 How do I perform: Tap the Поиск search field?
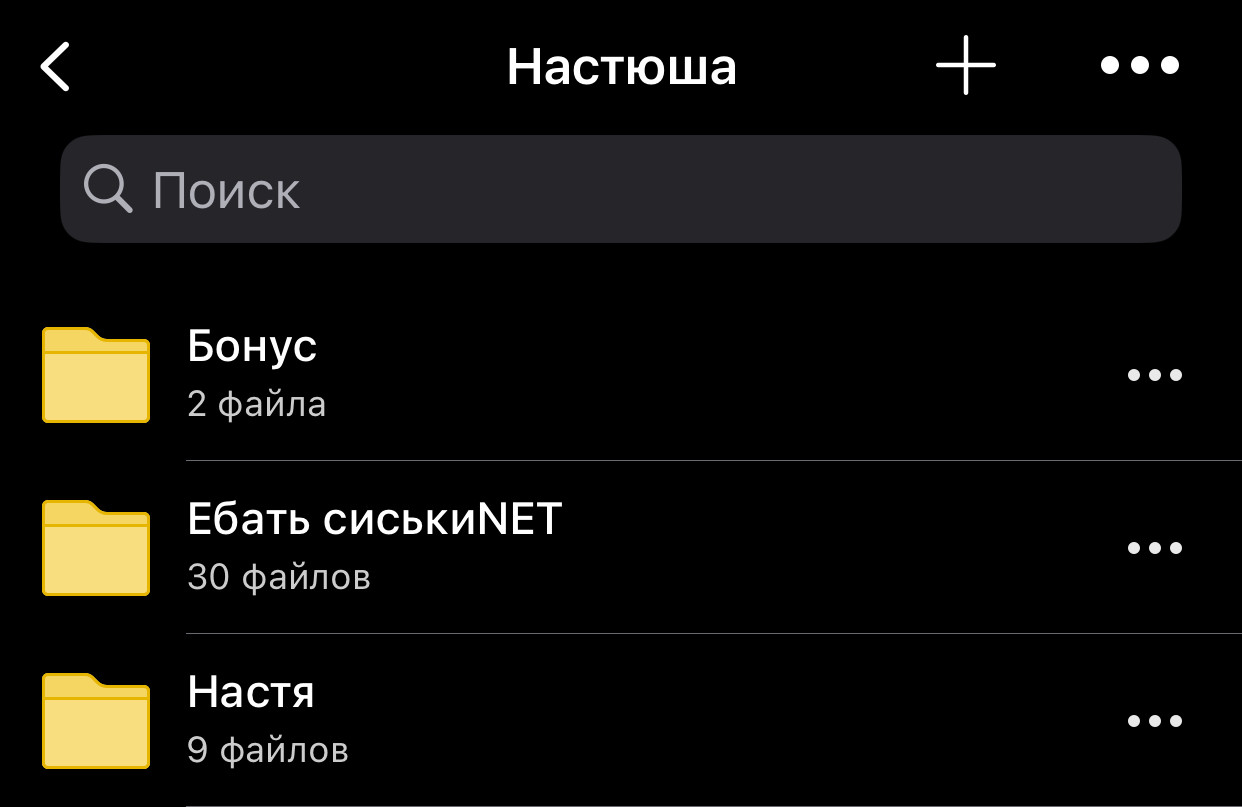620,189
